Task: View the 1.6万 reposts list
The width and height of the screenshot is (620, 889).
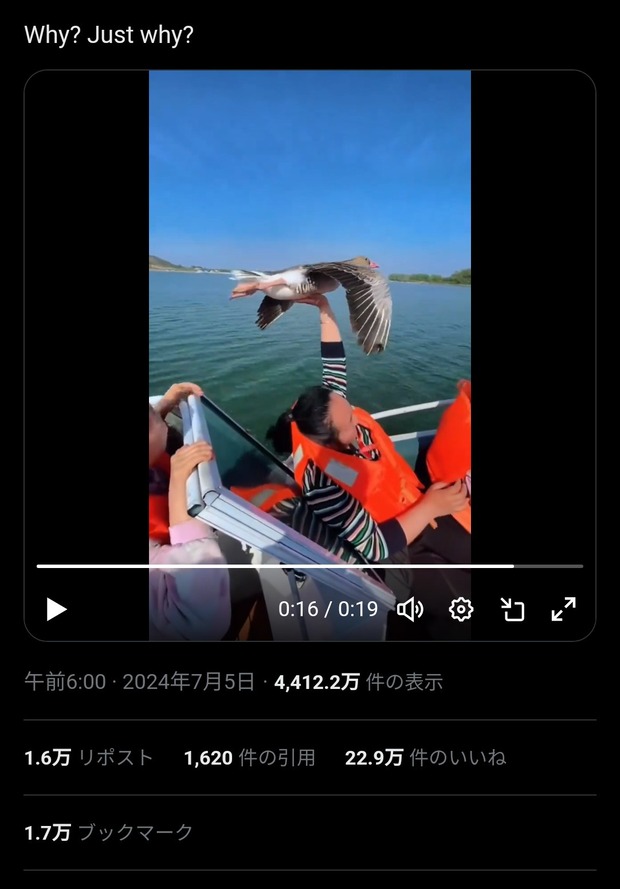Action: 88,758
